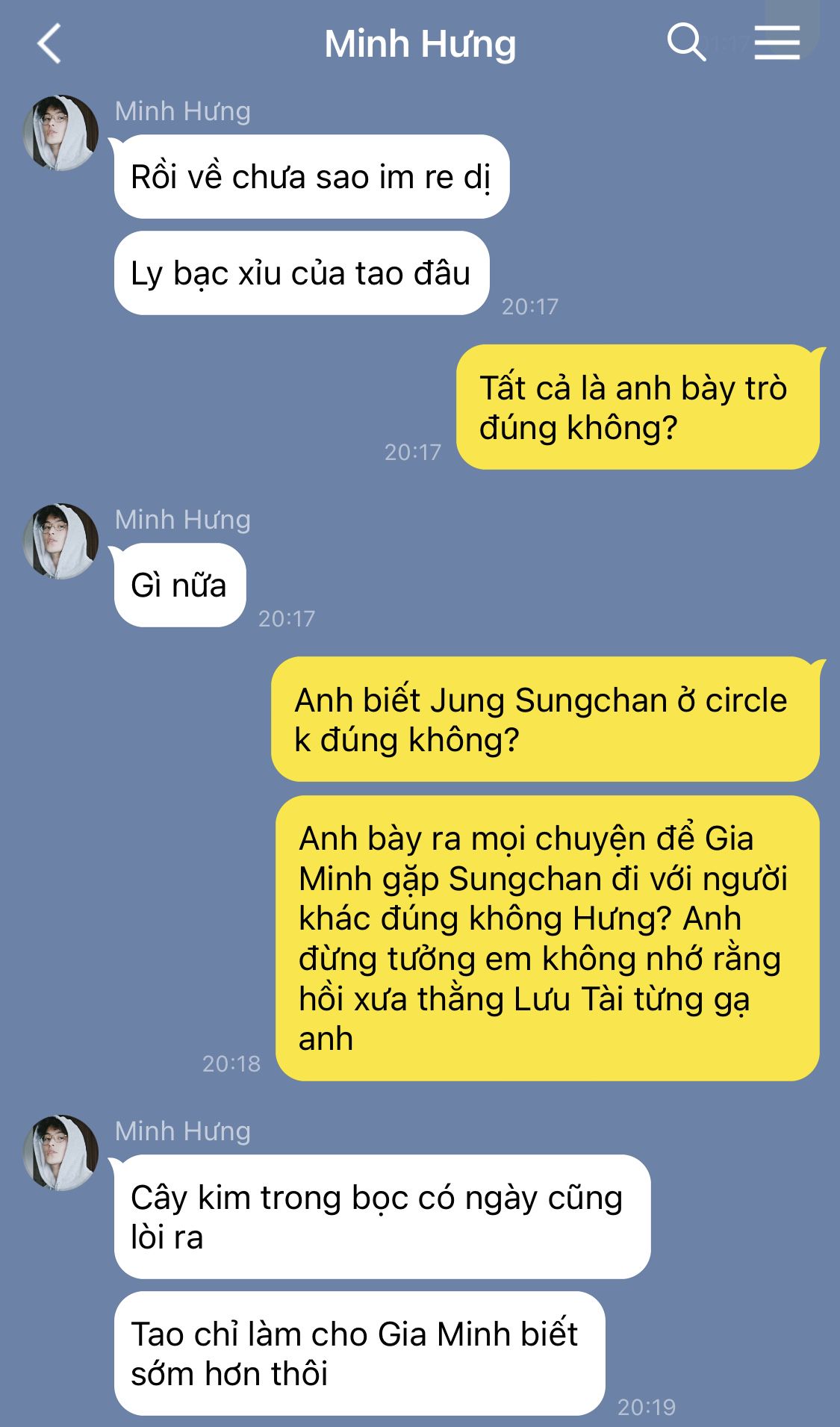Screen dimensions: 840x1427
Task: Tap Minh Hưng's avatar beside "Cây kim trong bọc"
Action: [60, 1153]
